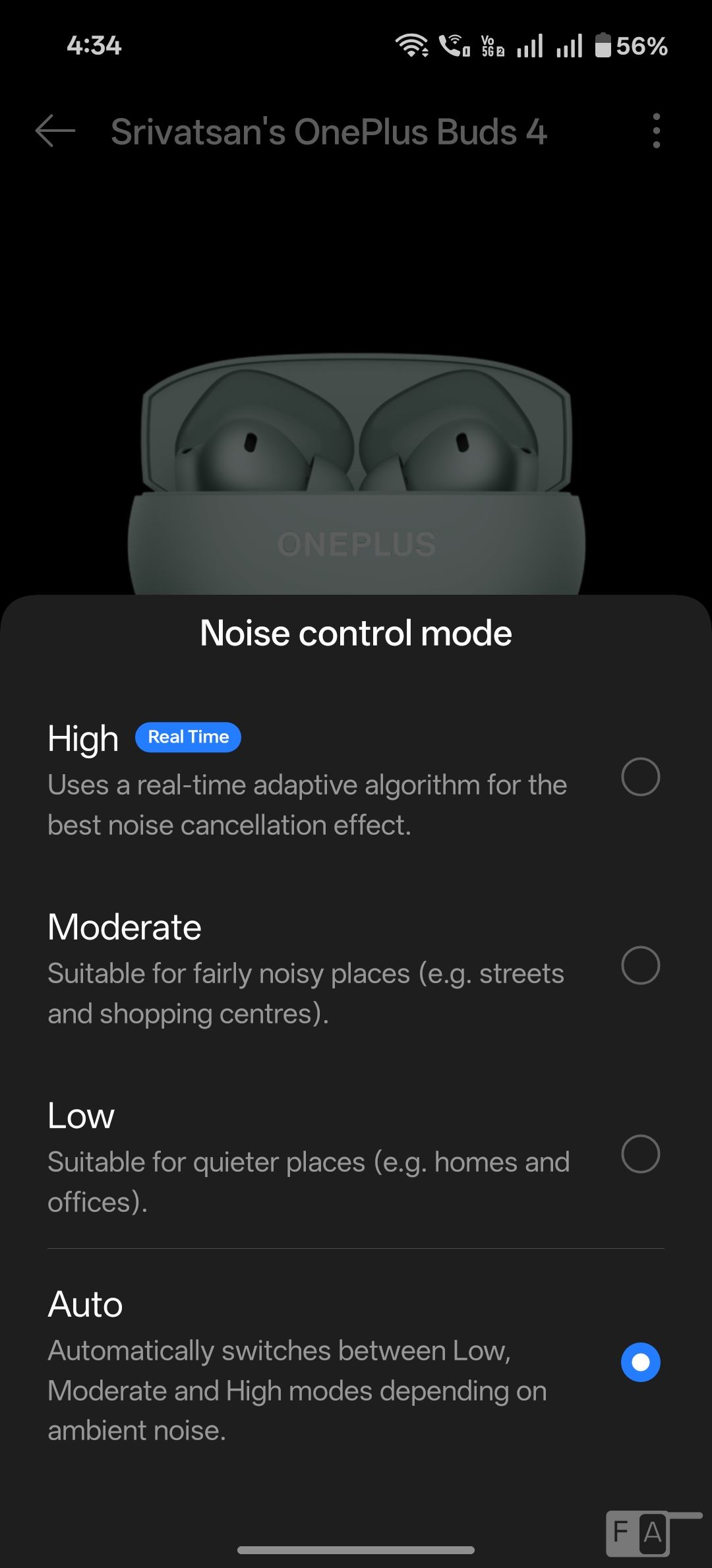Go back using the arrow icon
Viewport: 712px width, 1568px height.
pos(55,131)
